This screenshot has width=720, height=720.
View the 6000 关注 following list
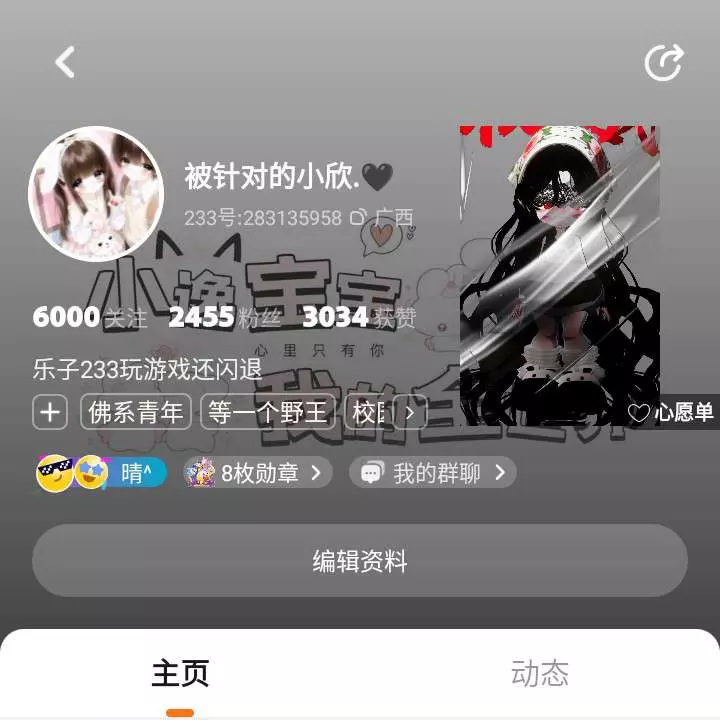coord(90,318)
